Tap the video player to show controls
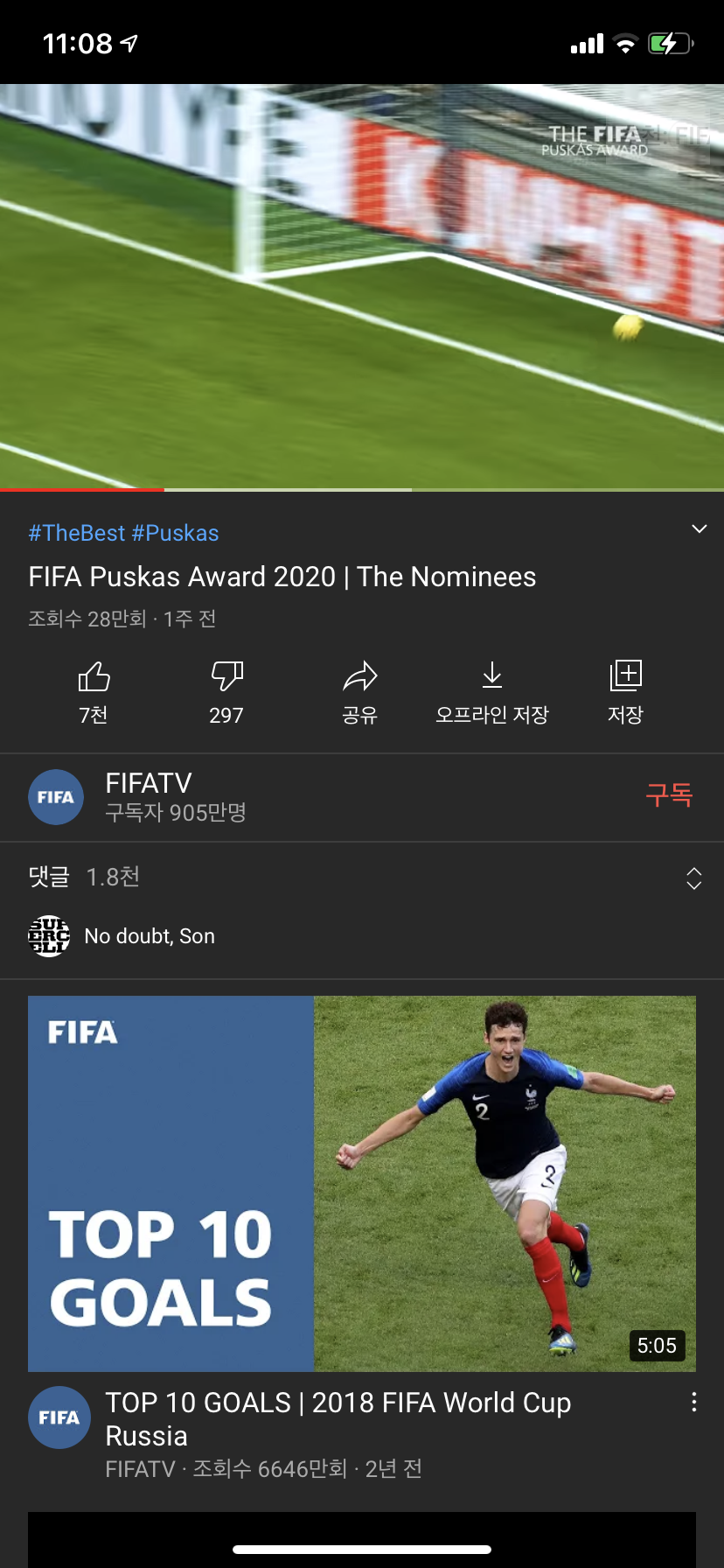 tap(362, 285)
